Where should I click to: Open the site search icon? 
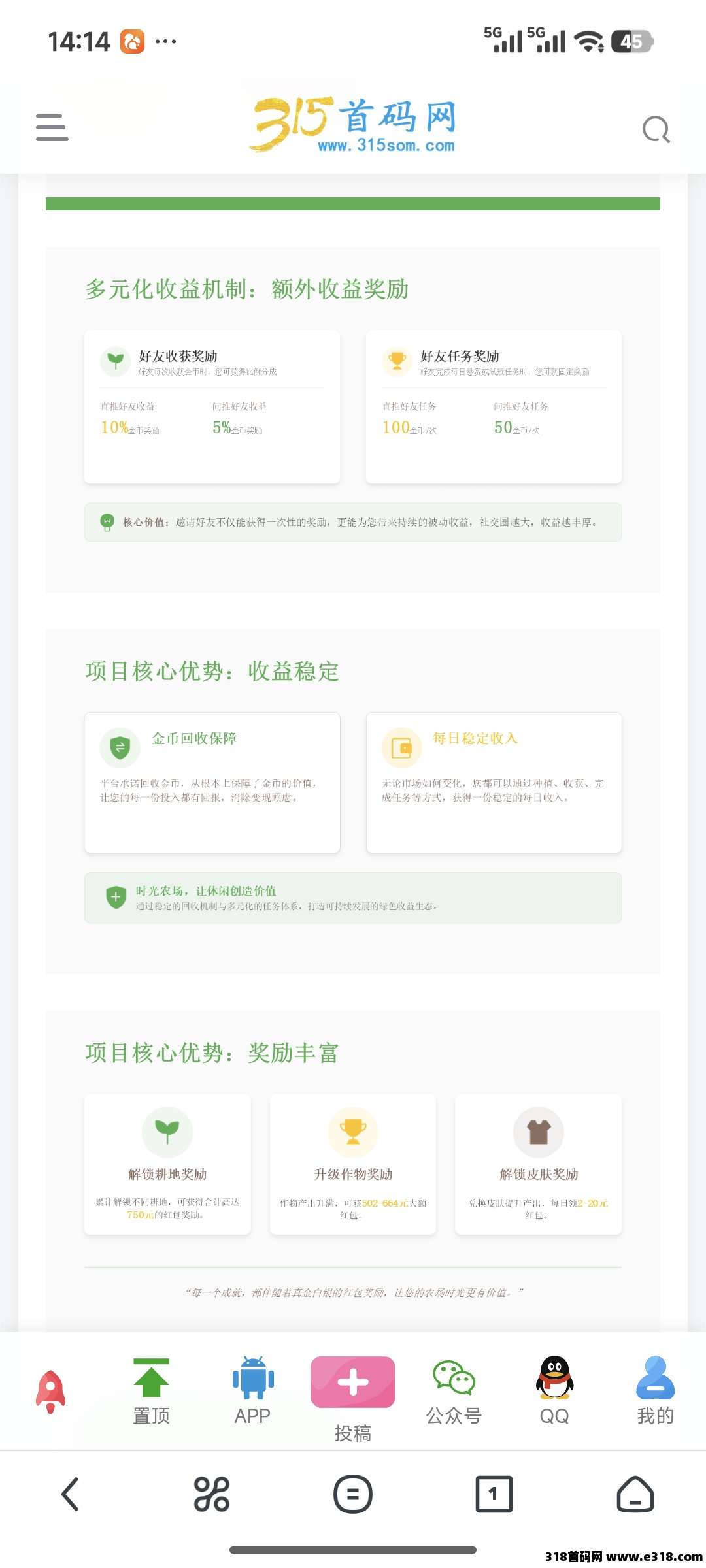click(656, 129)
